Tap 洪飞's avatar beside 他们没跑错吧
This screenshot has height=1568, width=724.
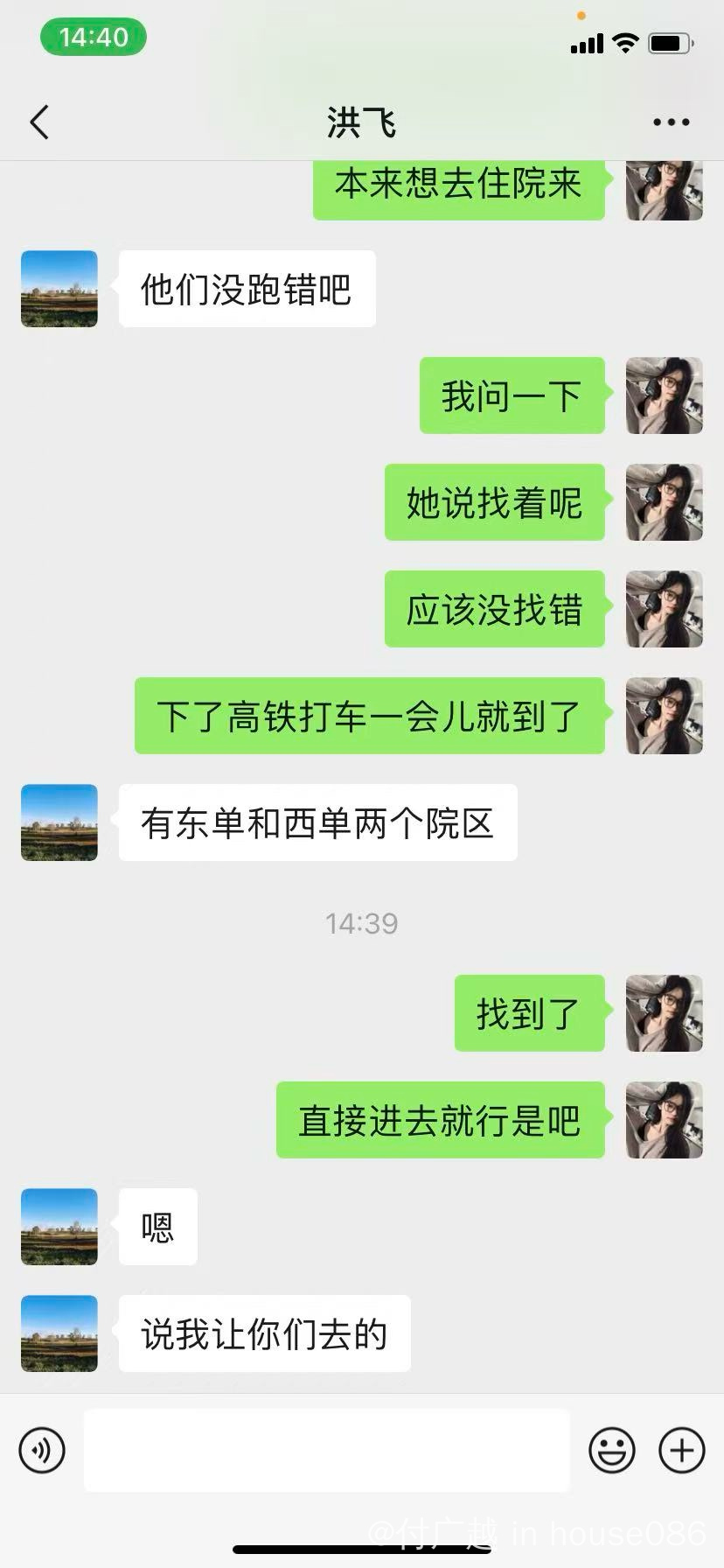(x=59, y=289)
